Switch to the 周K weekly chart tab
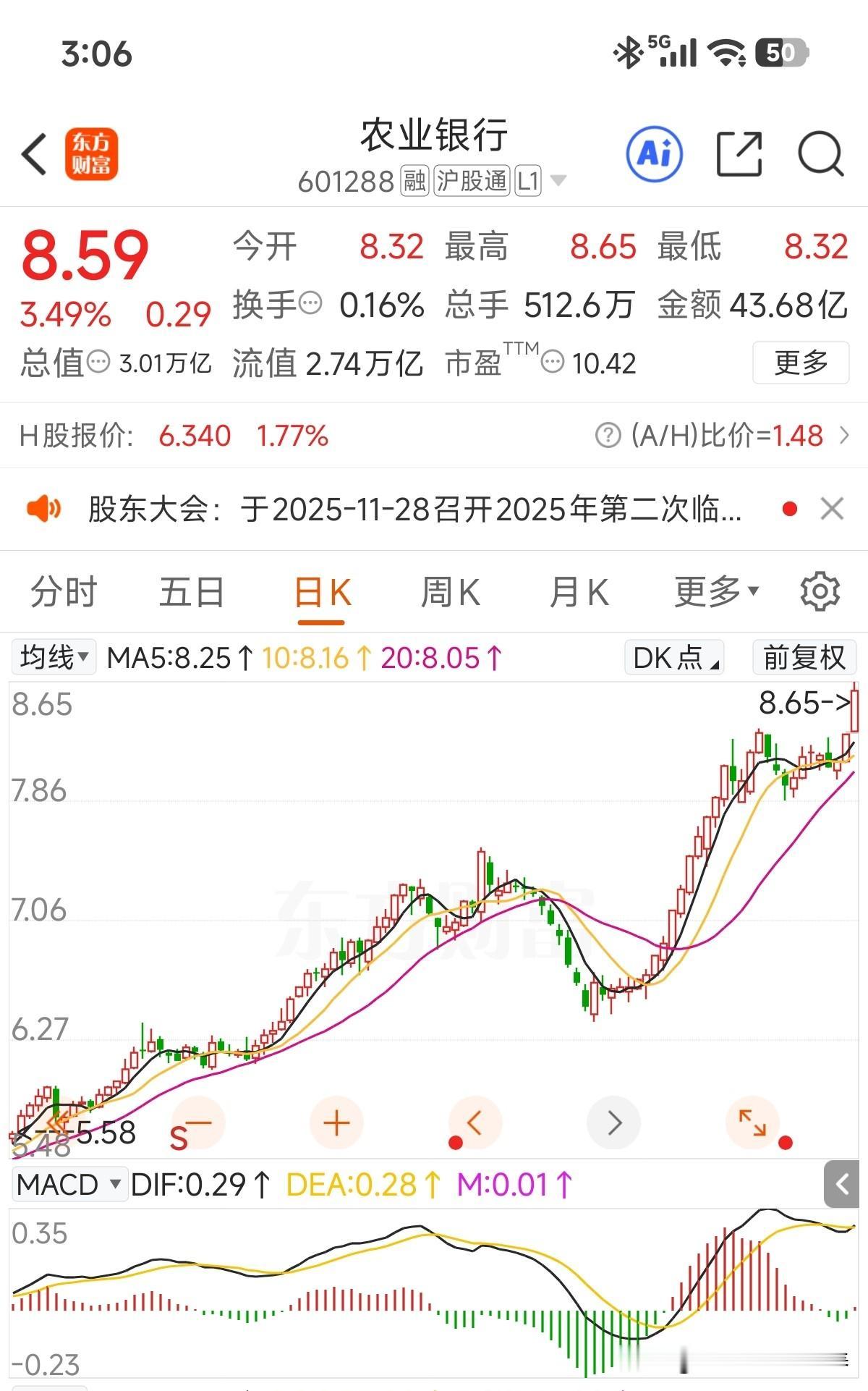 point(450,591)
